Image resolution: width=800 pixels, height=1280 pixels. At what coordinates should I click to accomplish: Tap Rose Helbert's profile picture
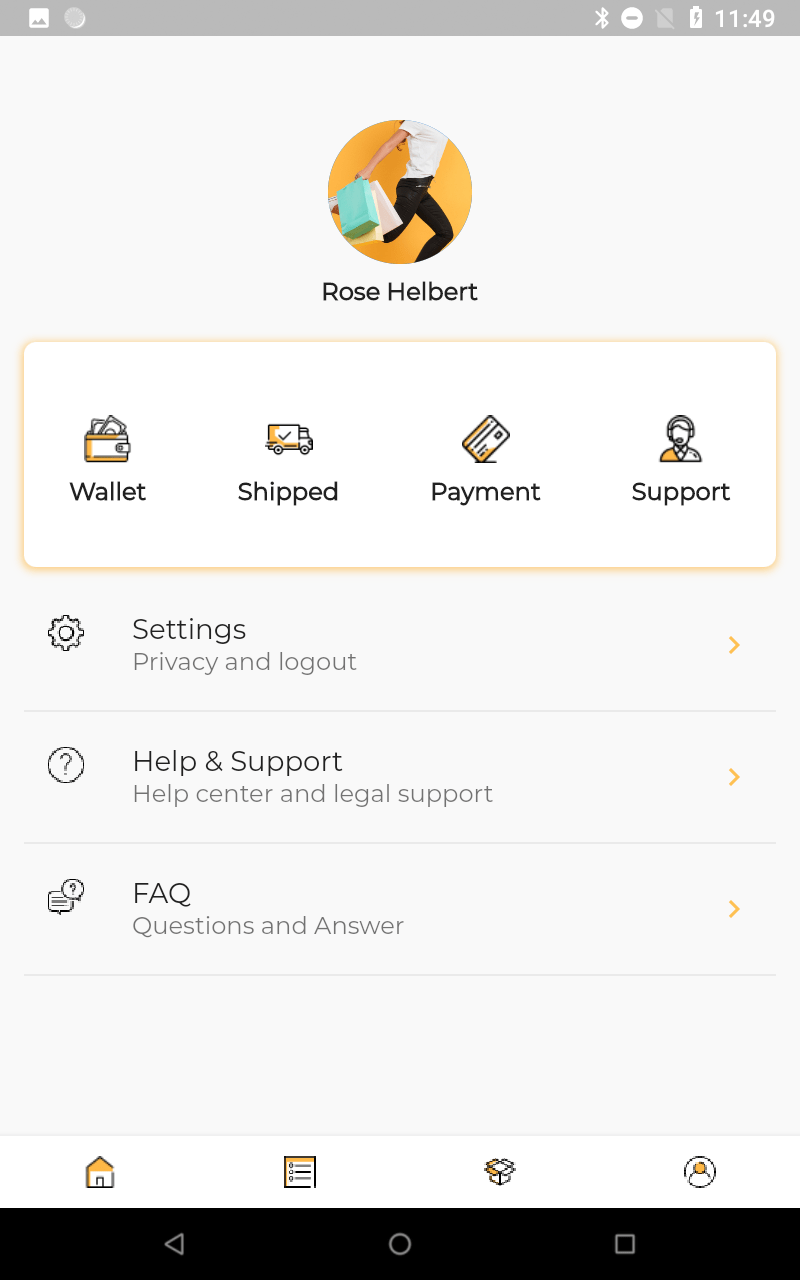point(400,192)
